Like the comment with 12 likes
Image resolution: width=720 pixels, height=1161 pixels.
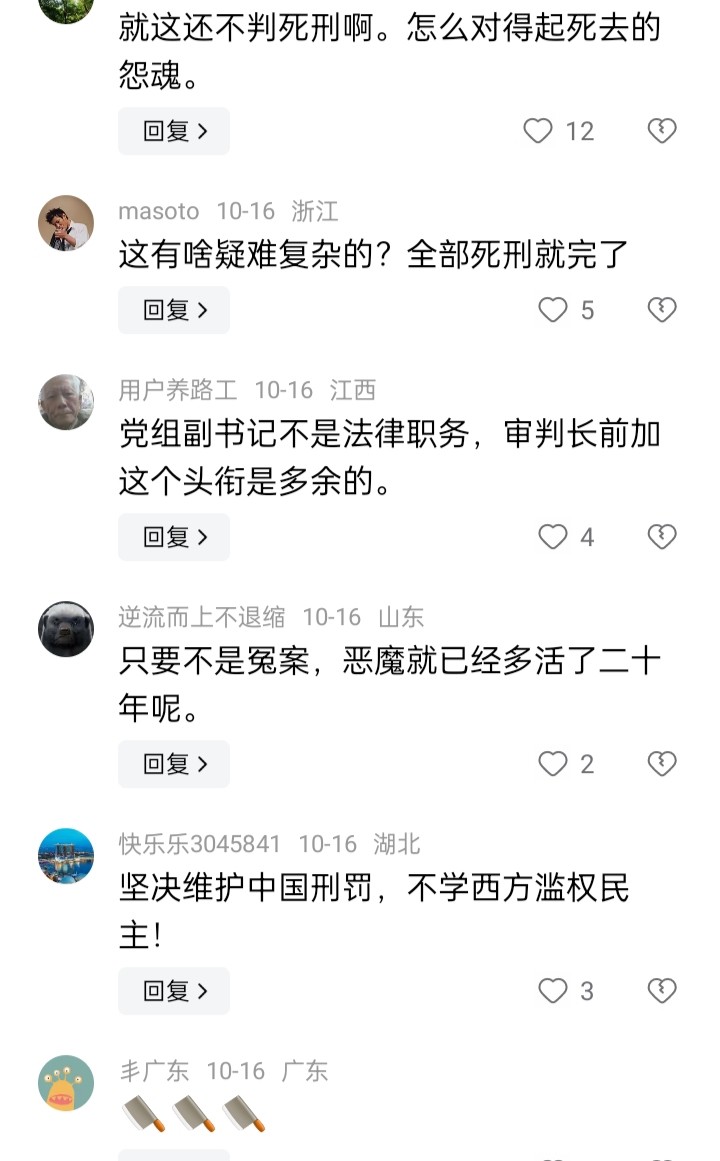(538, 131)
